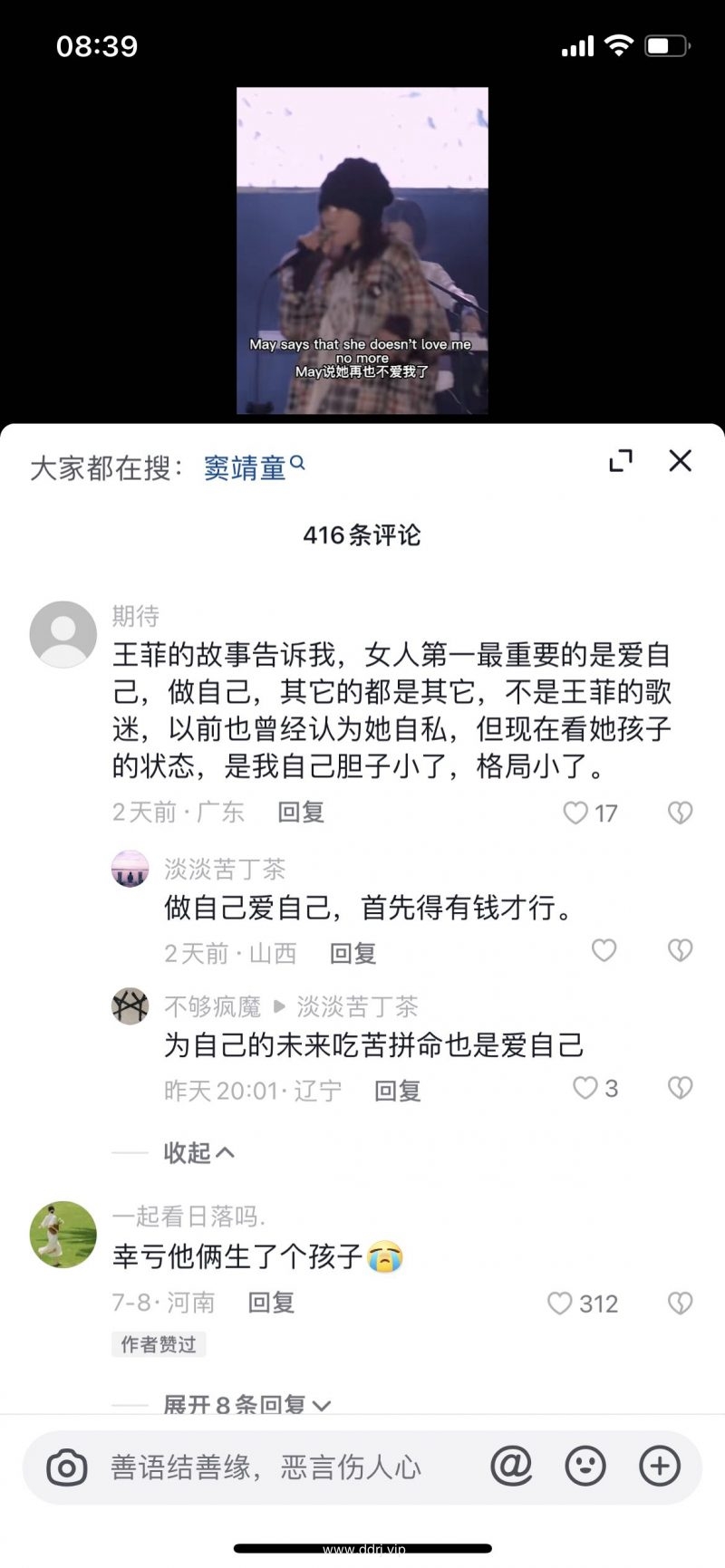Reply to 一起看日落吗's comment

(x=271, y=1303)
